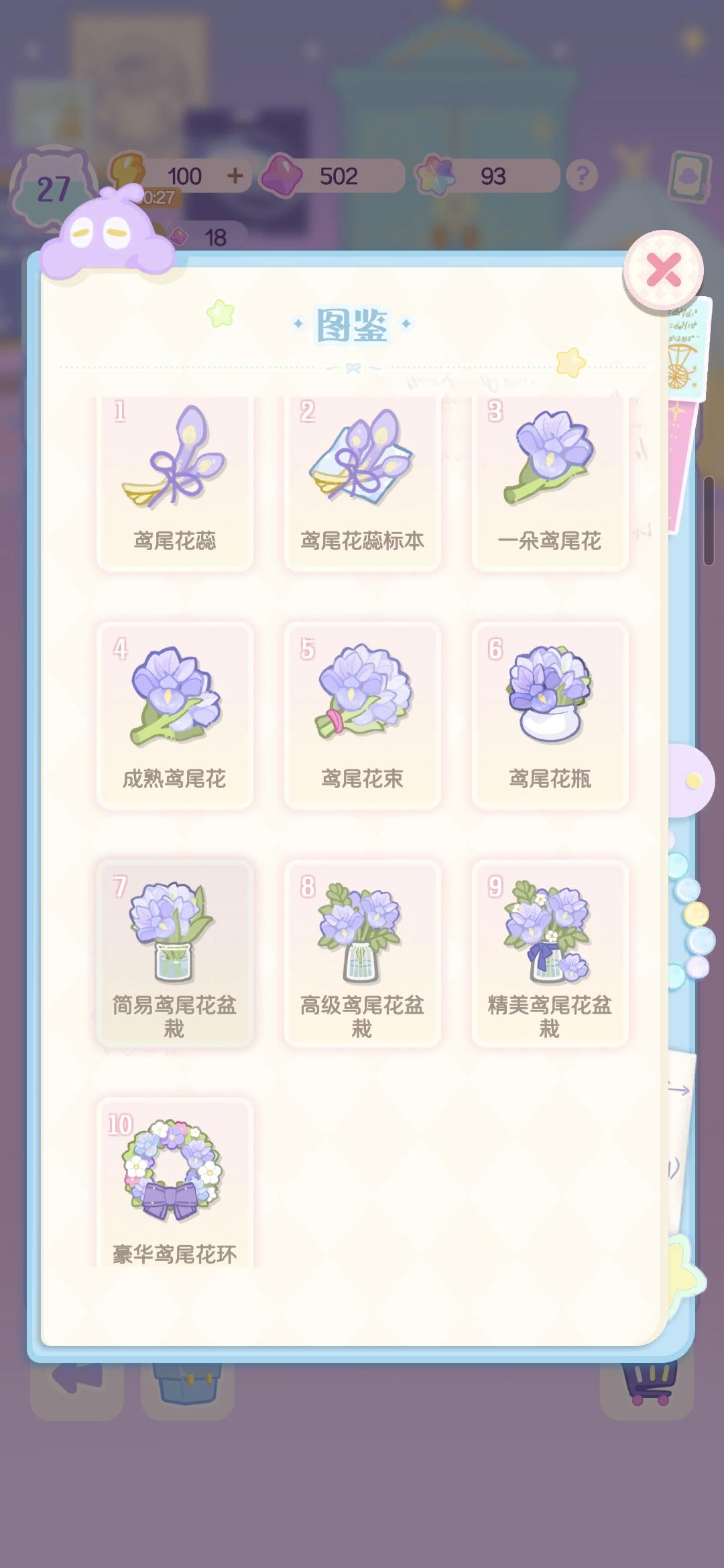Click the small purple gem icon showing 18
Image resolution: width=724 pixels, height=1568 pixels.
(x=178, y=238)
